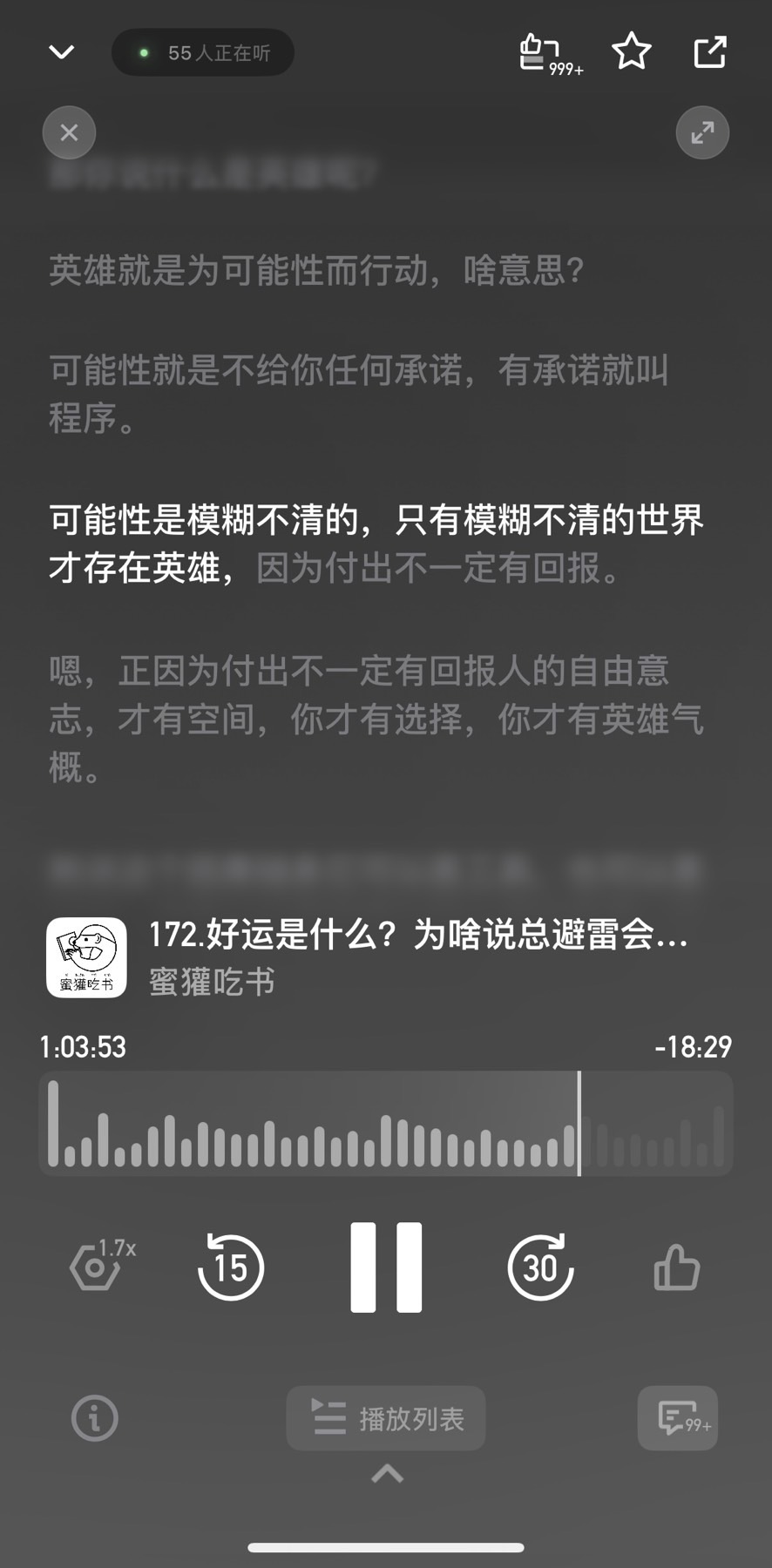Tap the audio waveform to seek

386,1124
